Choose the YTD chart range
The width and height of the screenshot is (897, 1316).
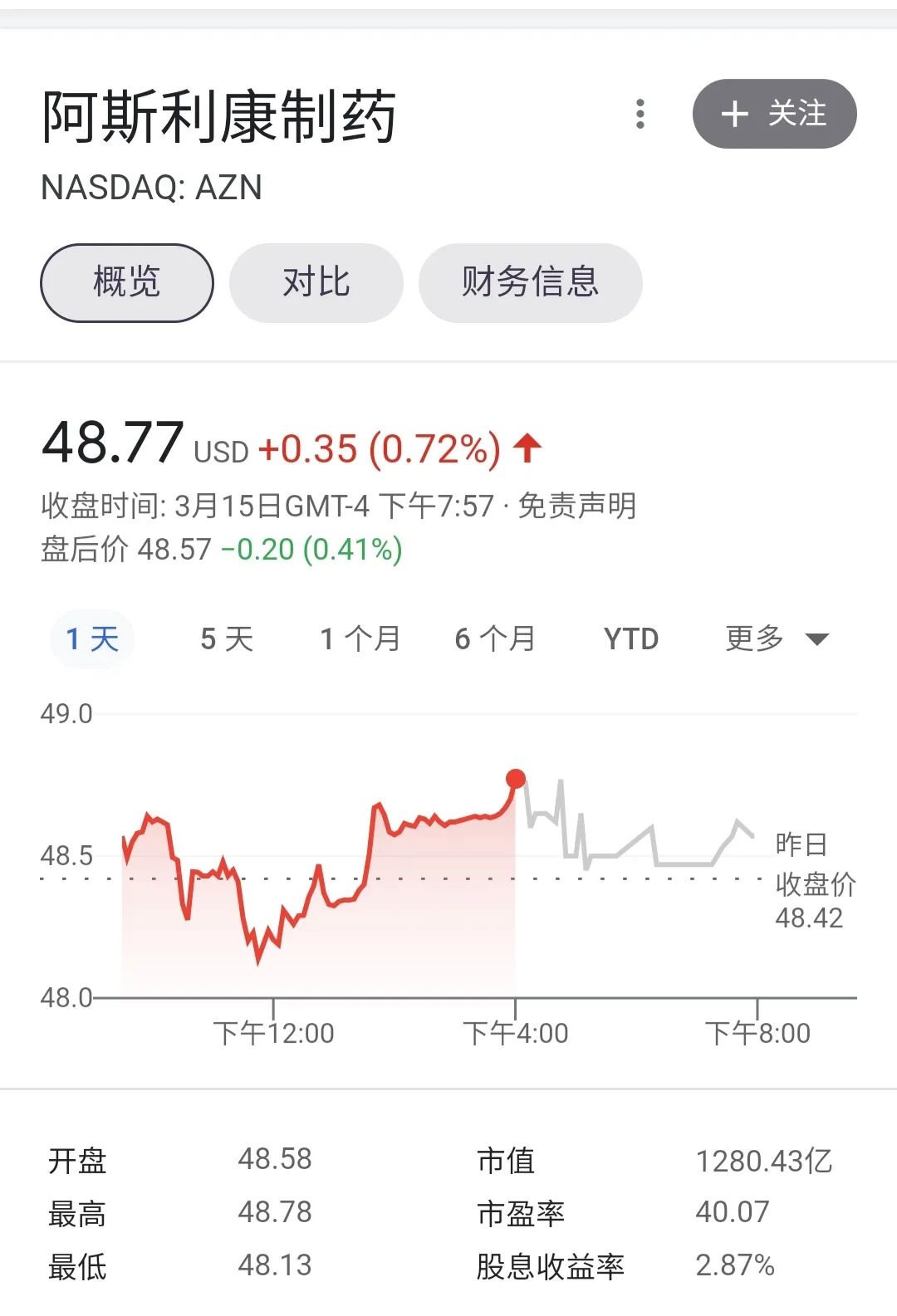[631, 639]
